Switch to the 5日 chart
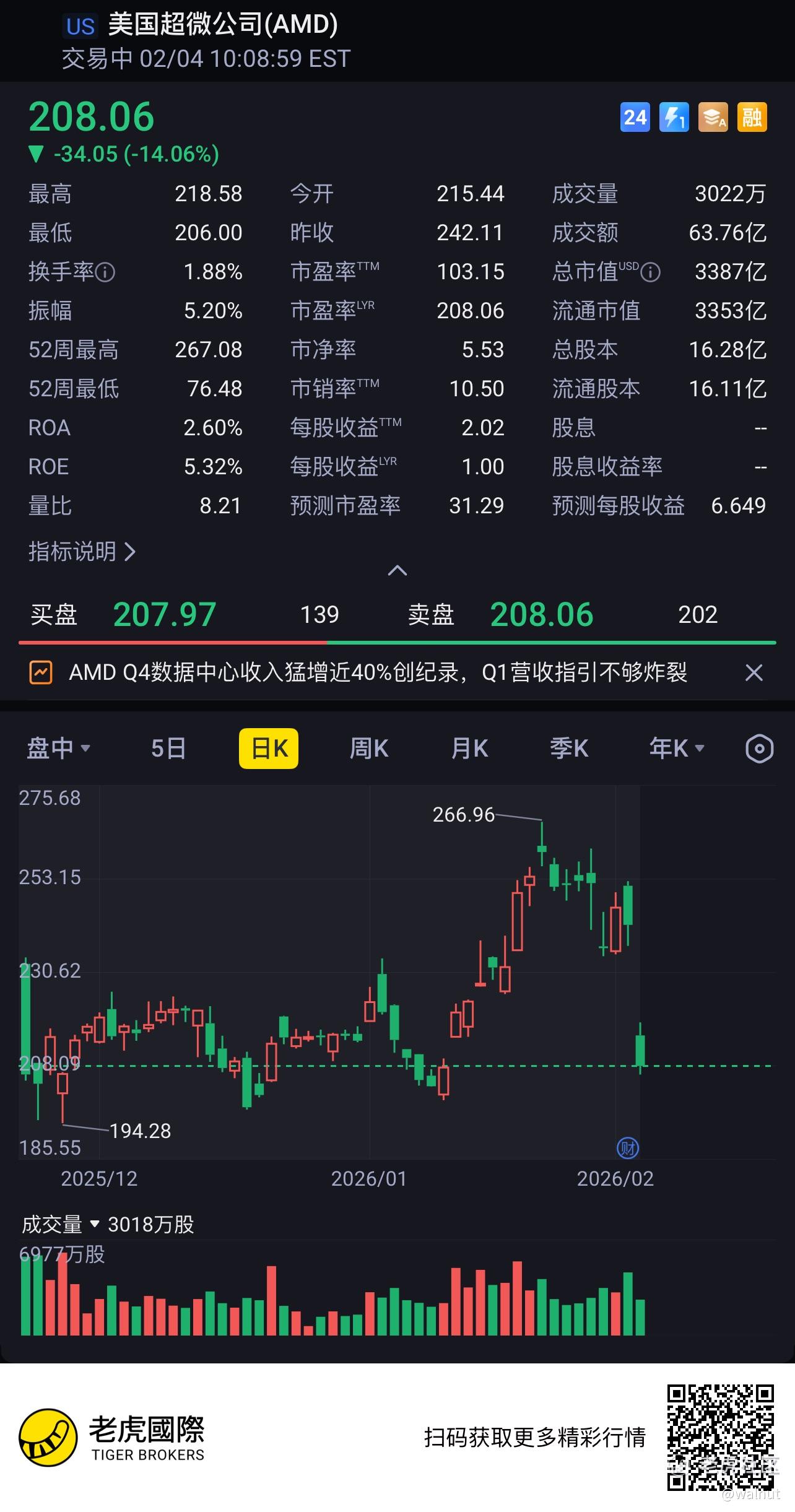The image size is (795, 1512). click(168, 748)
